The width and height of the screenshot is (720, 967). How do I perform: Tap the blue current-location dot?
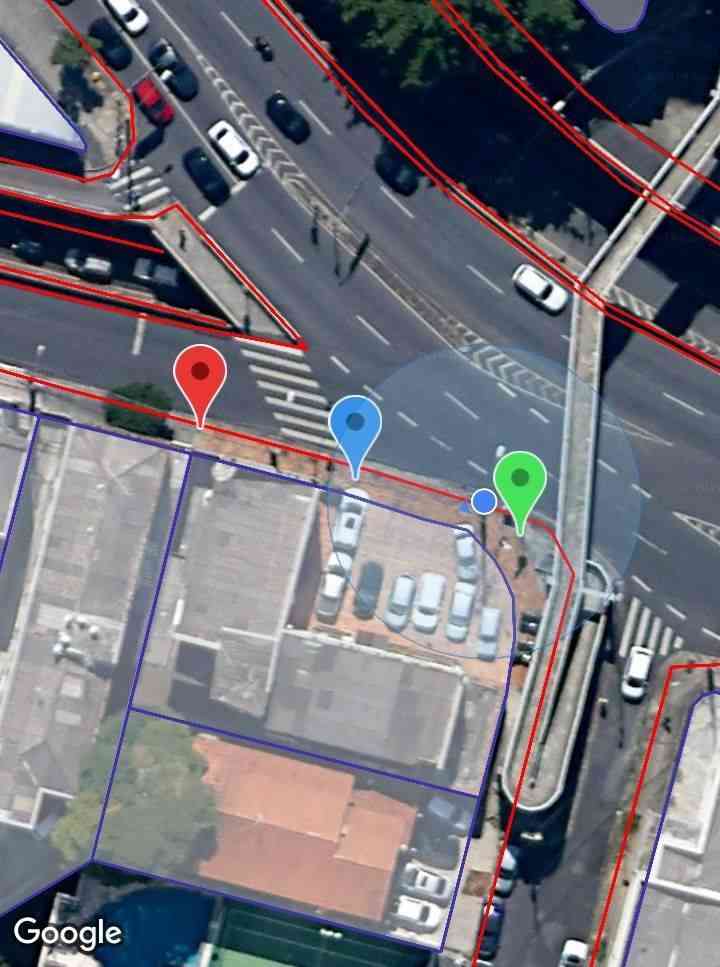484,501
